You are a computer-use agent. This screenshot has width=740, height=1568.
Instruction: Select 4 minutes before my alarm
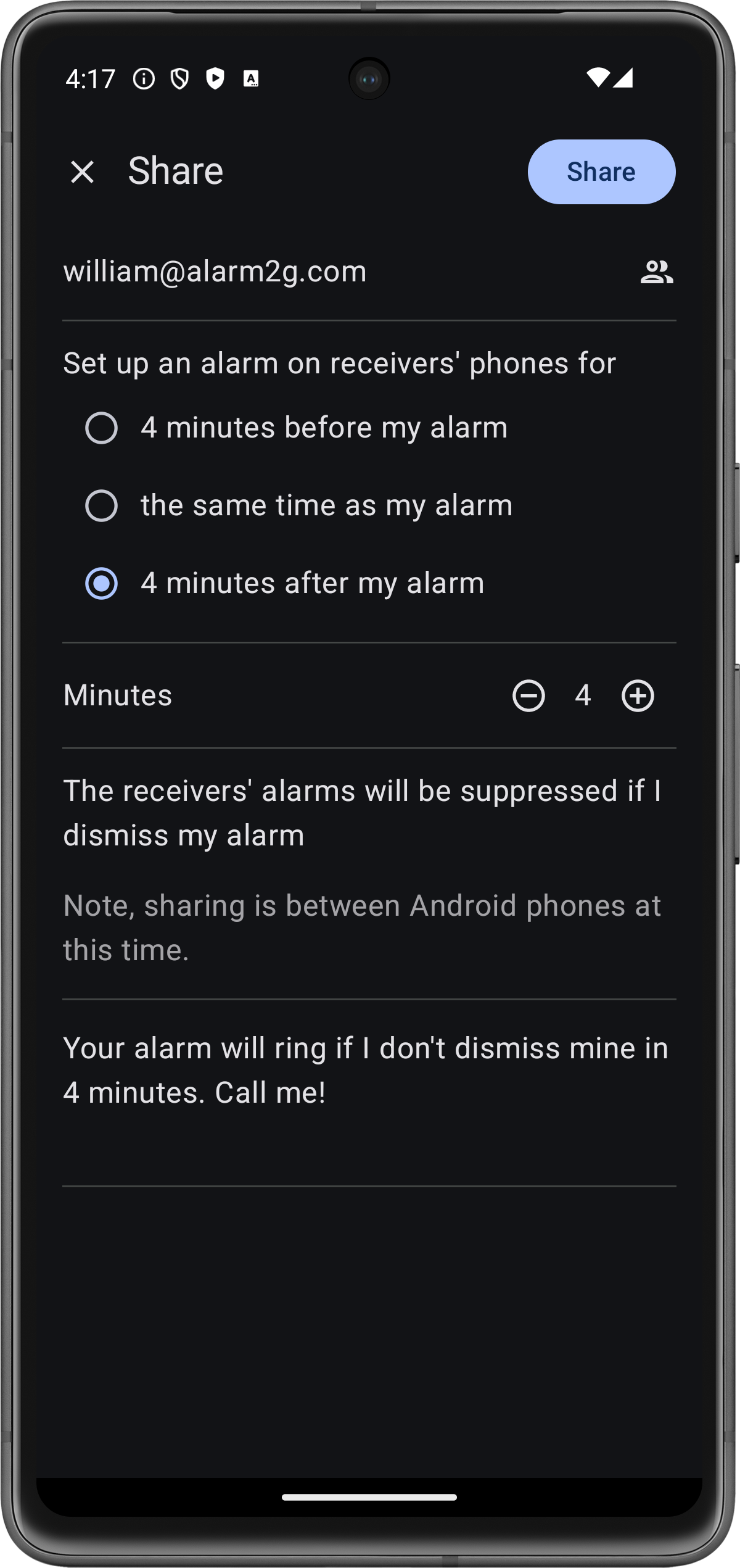point(297,428)
